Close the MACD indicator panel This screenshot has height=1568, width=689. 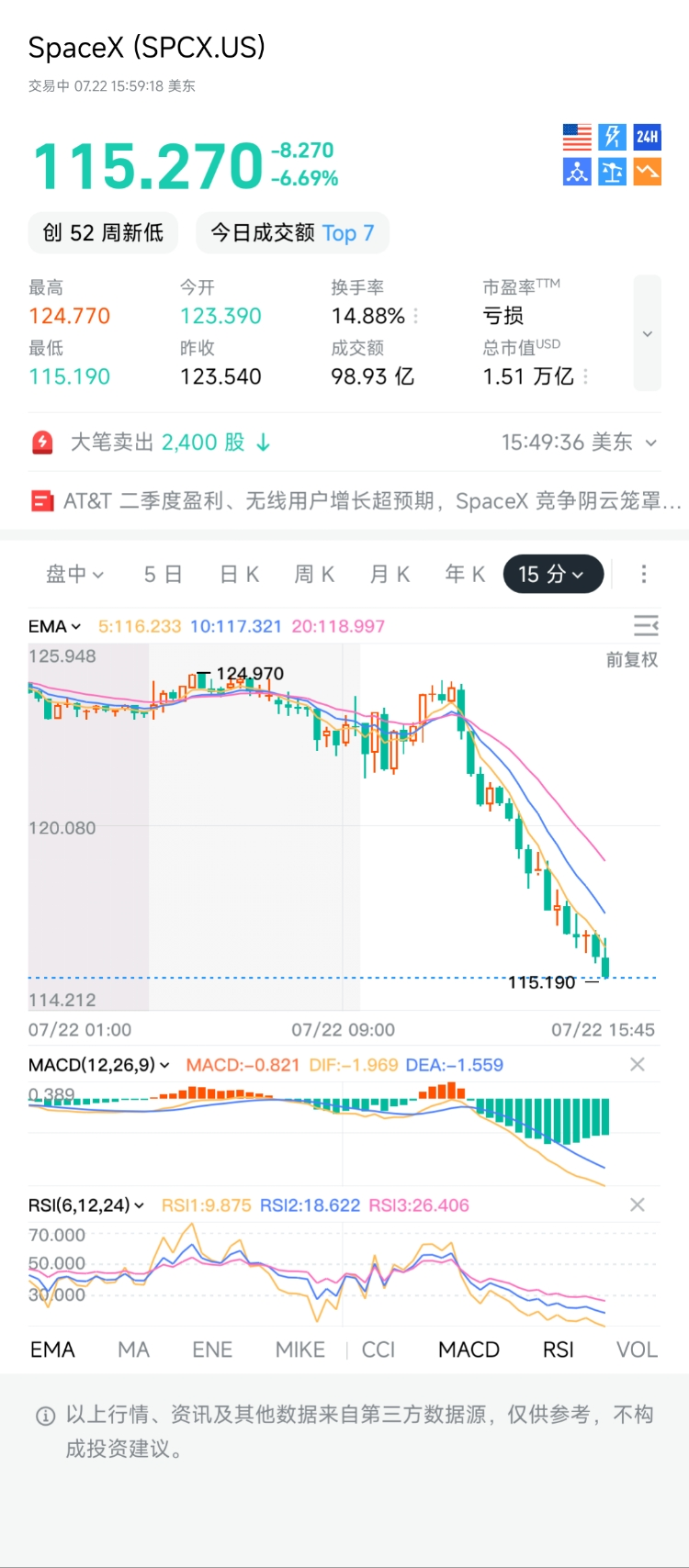pyautogui.click(x=638, y=1065)
